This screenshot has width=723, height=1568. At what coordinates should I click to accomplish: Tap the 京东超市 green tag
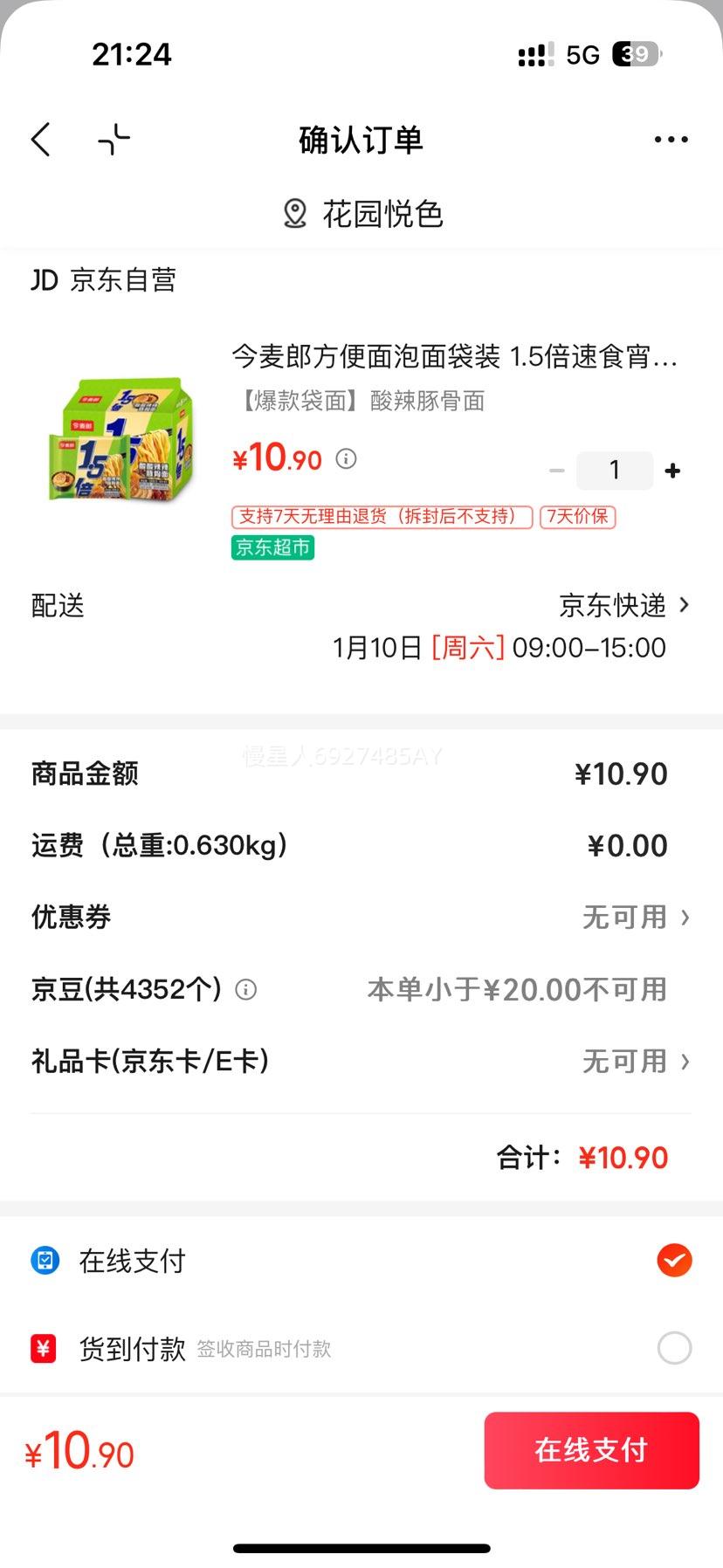(x=272, y=547)
